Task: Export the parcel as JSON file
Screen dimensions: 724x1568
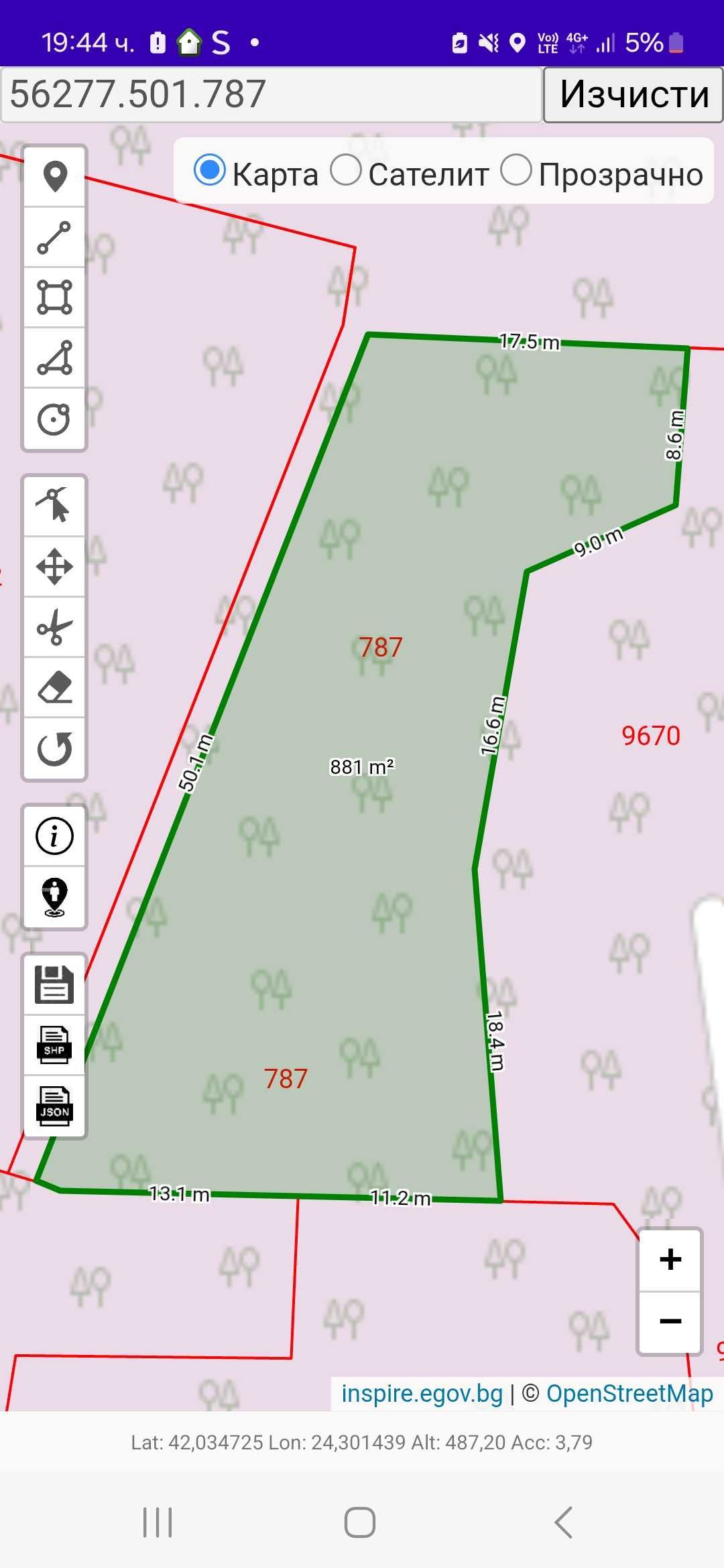Action: [55, 1106]
